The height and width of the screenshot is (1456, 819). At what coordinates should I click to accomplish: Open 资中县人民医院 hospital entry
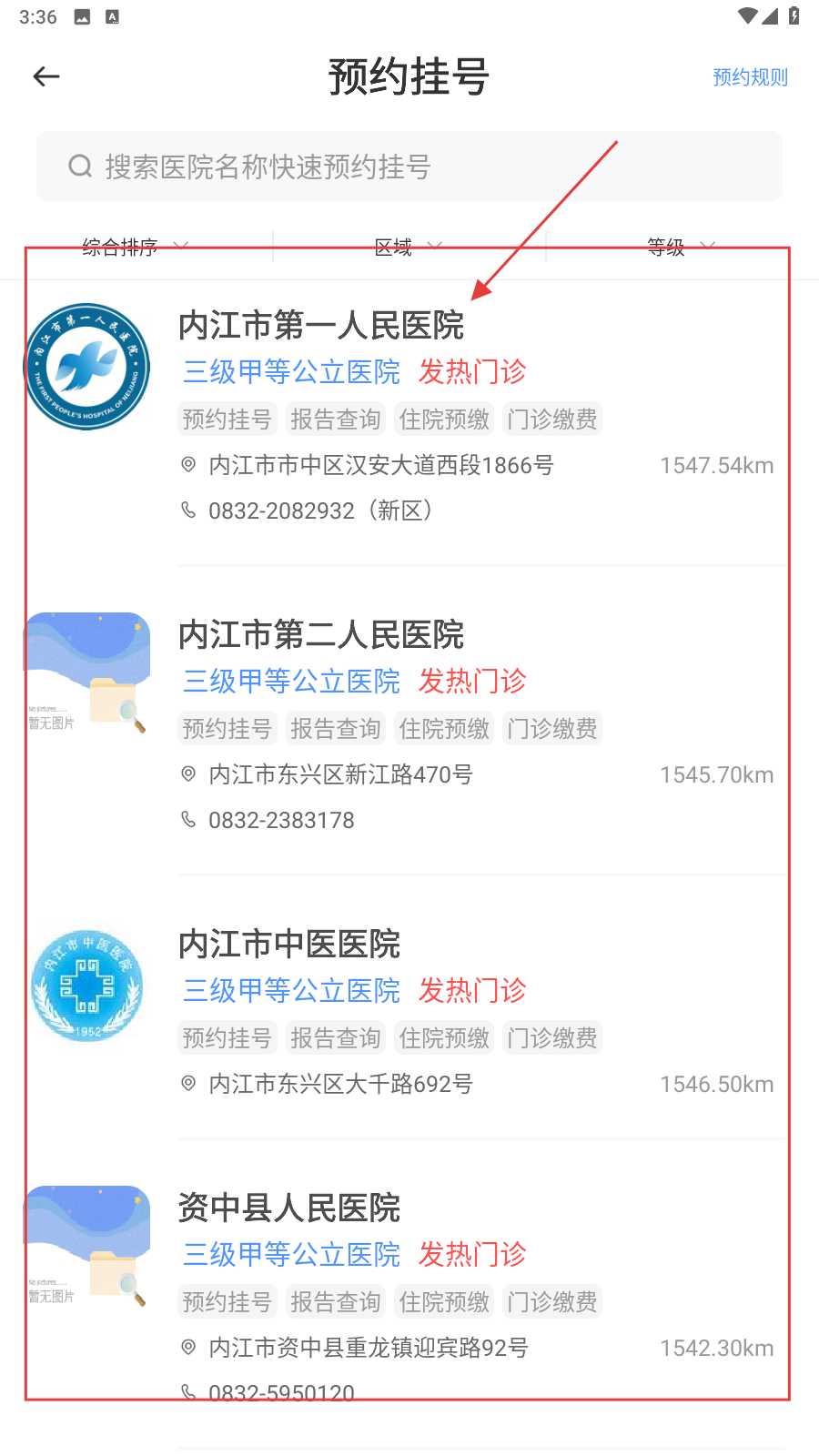click(289, 1208)
